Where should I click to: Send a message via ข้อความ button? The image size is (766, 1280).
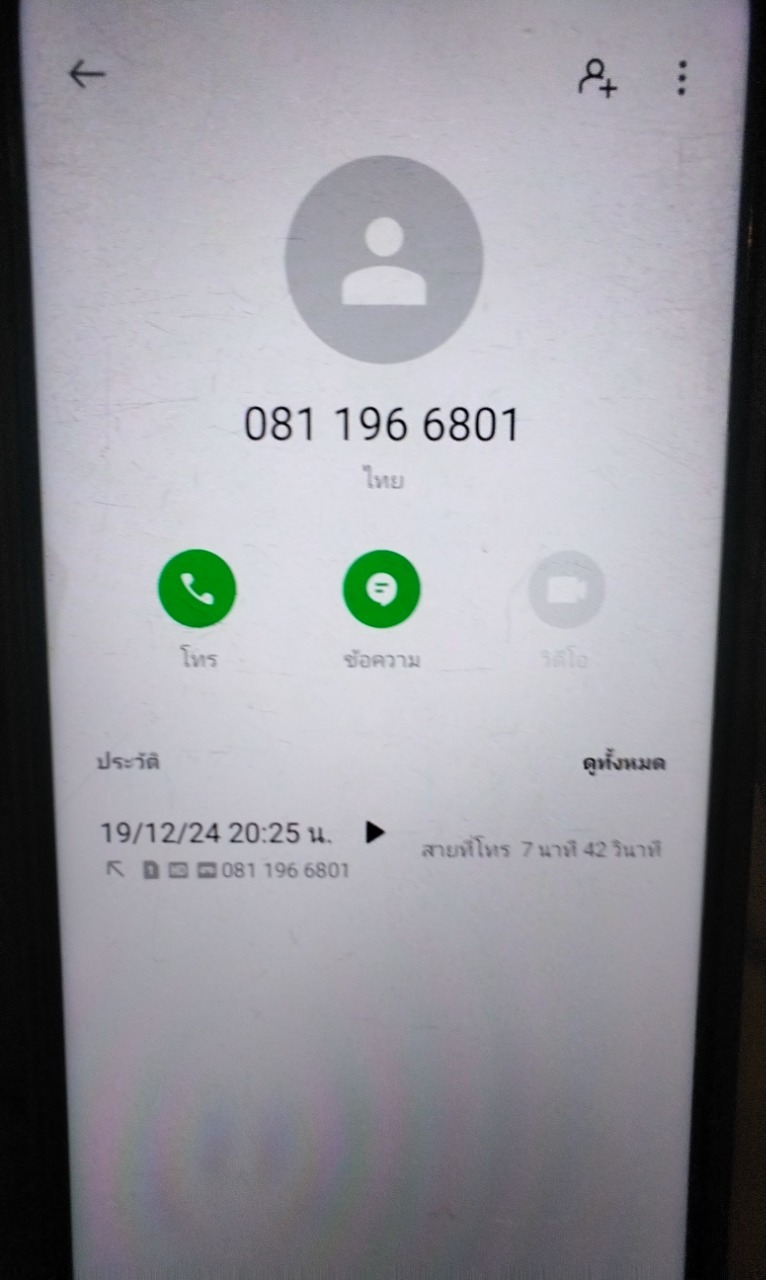click(x=381, y=589)
